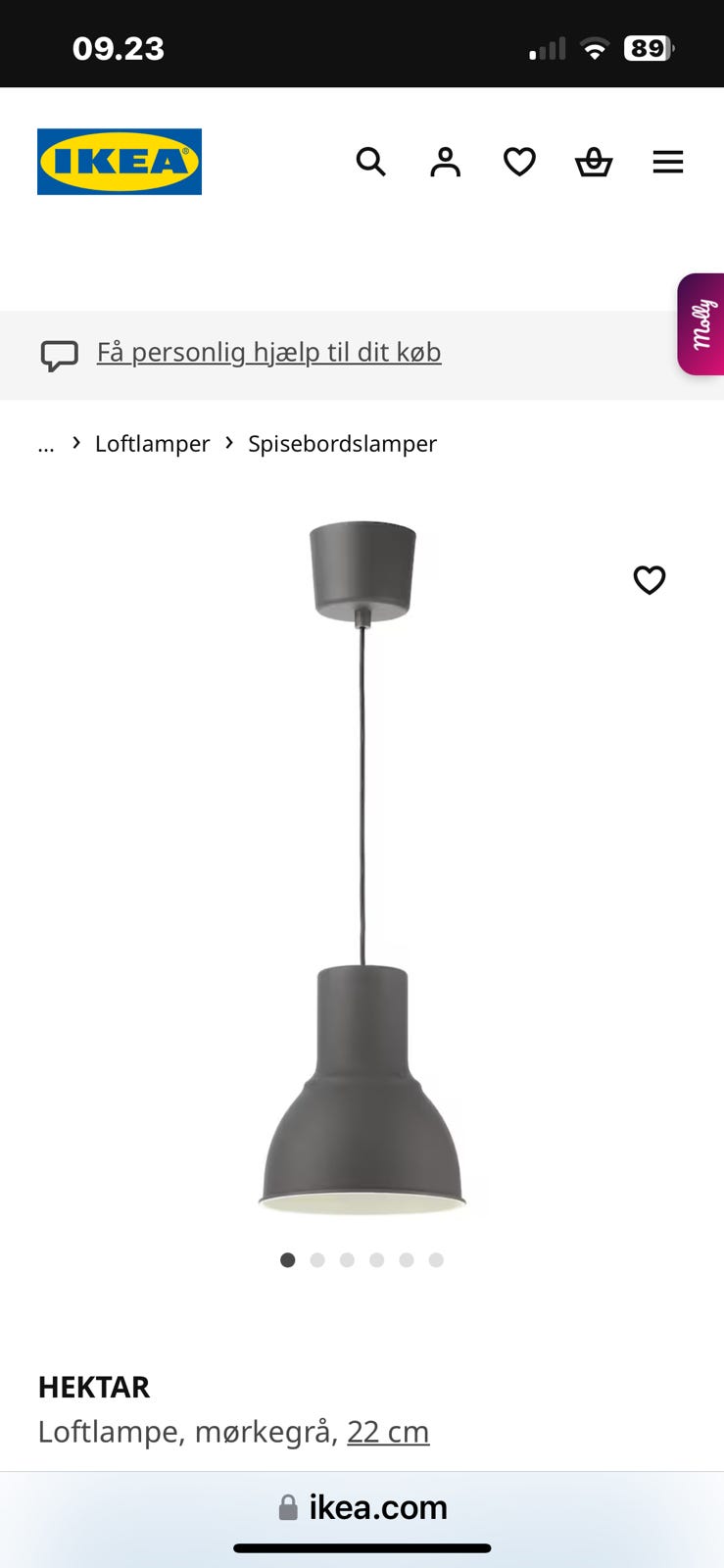Open your IKEA account profile
Screen dimensions: 724x1568
[x=446, y=162]
